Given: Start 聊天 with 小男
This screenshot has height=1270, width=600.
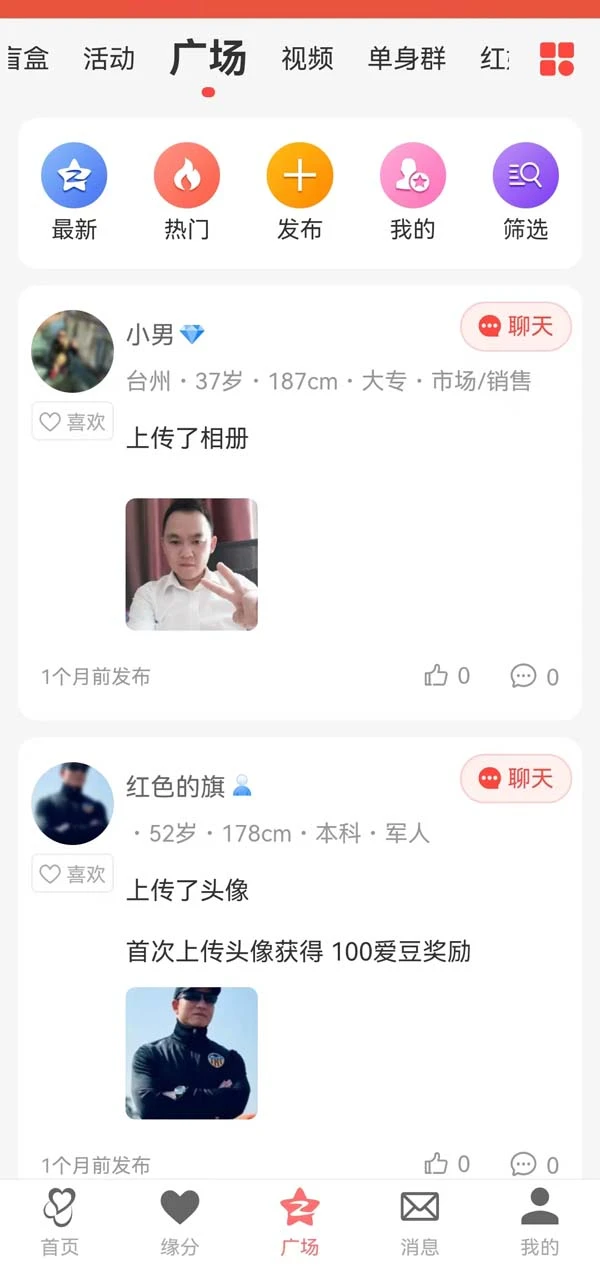Looking at the screenshot, I should point(516,327).
